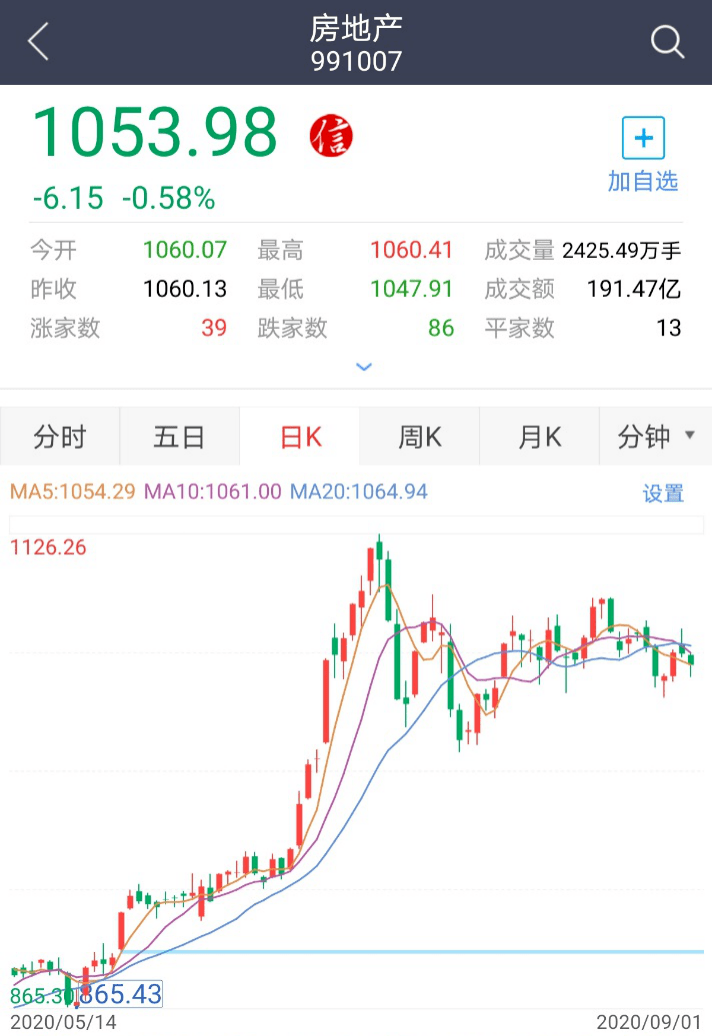Switch to the 五日 chart tab
713x1036 pixels.
pos(180,437)
